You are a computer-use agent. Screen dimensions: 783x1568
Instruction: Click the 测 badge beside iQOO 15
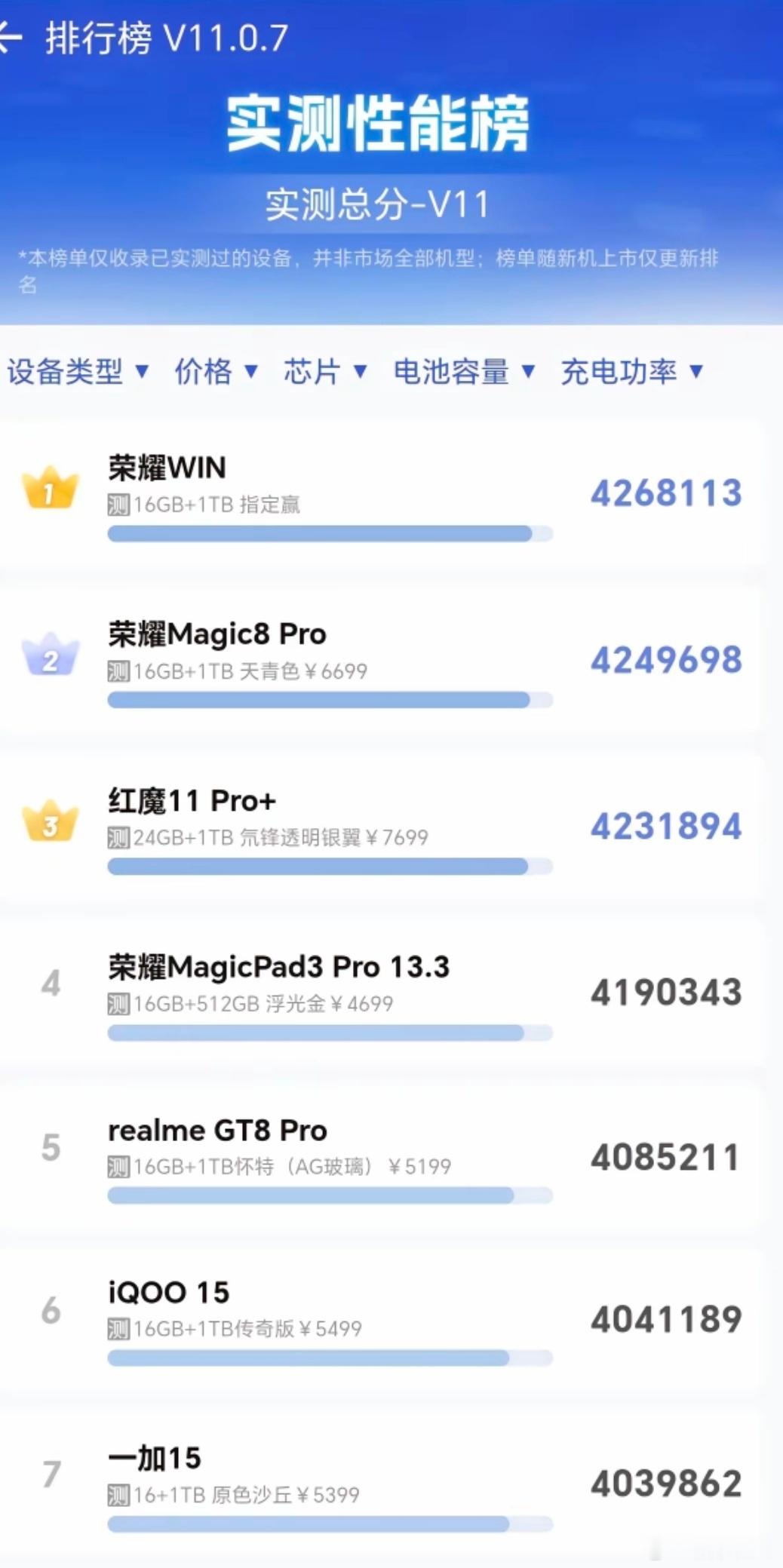117,1327
